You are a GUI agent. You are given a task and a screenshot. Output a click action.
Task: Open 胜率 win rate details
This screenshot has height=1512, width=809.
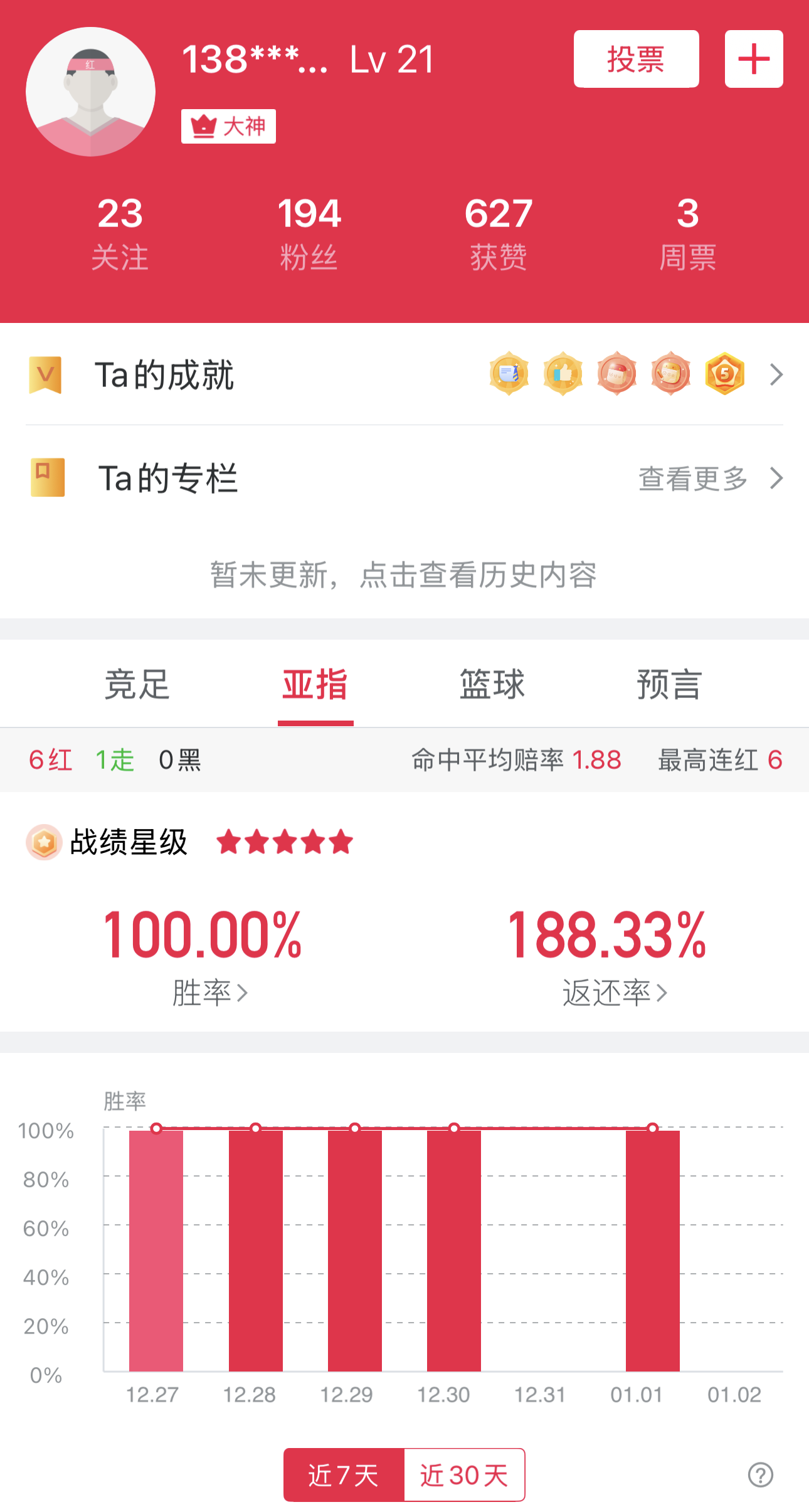pyautogui.click(x=209, y=993)
